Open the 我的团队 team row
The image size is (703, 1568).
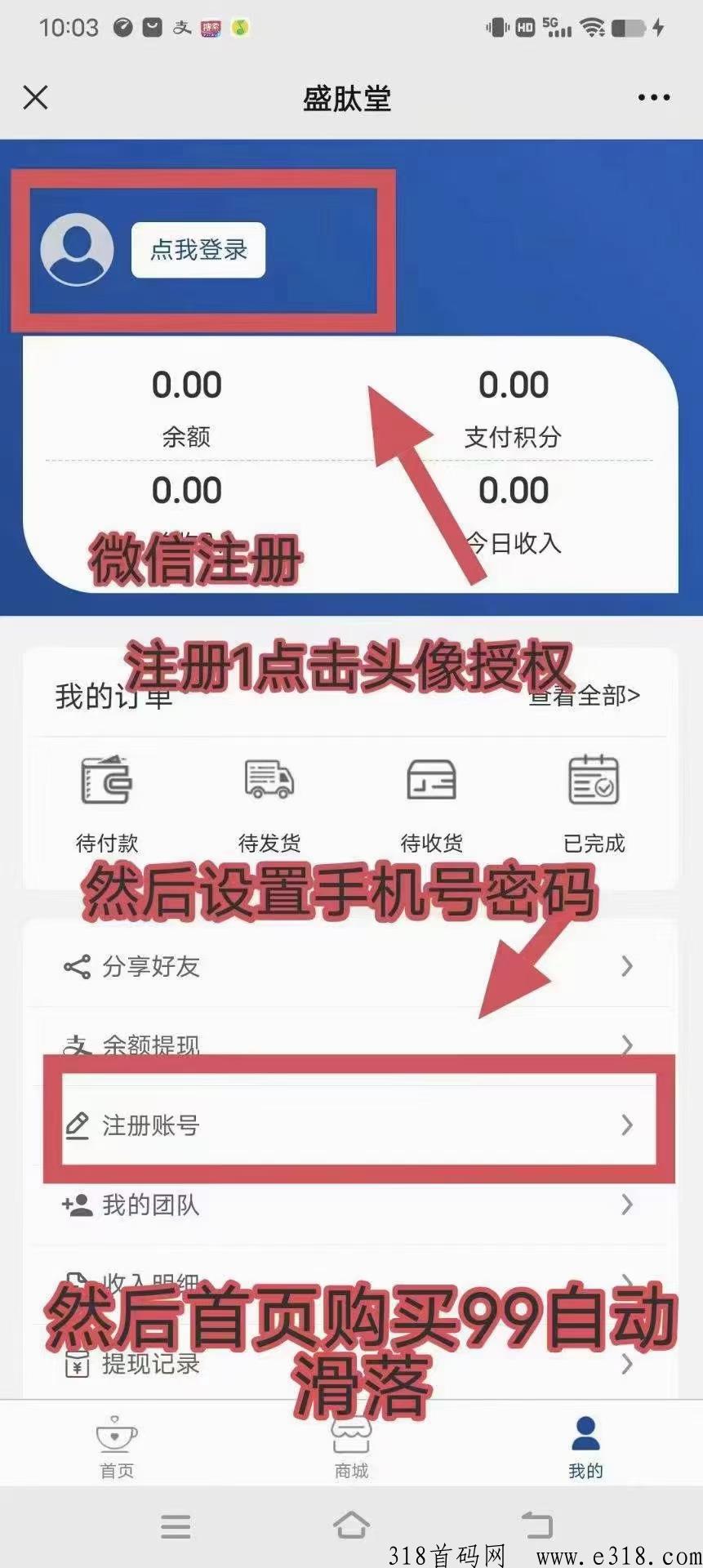coord(351,1205)
